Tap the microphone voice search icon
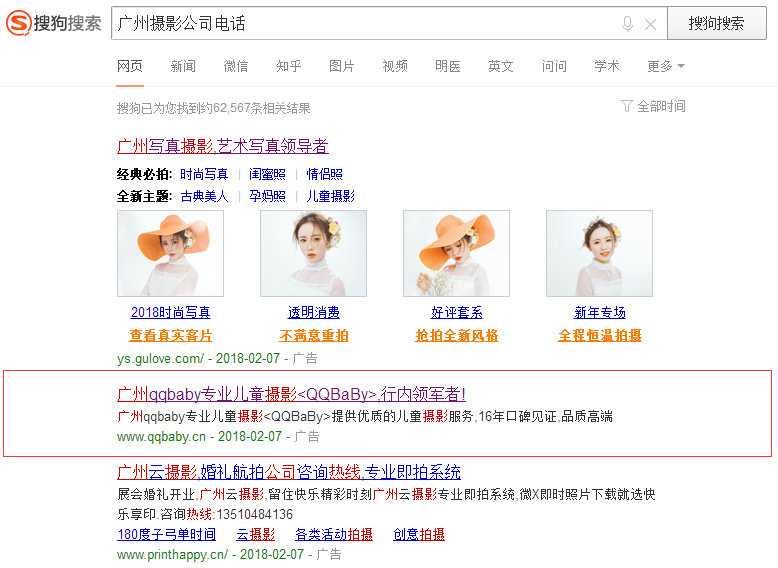Screen dimensions: 778x568 [x=627, y=24]
